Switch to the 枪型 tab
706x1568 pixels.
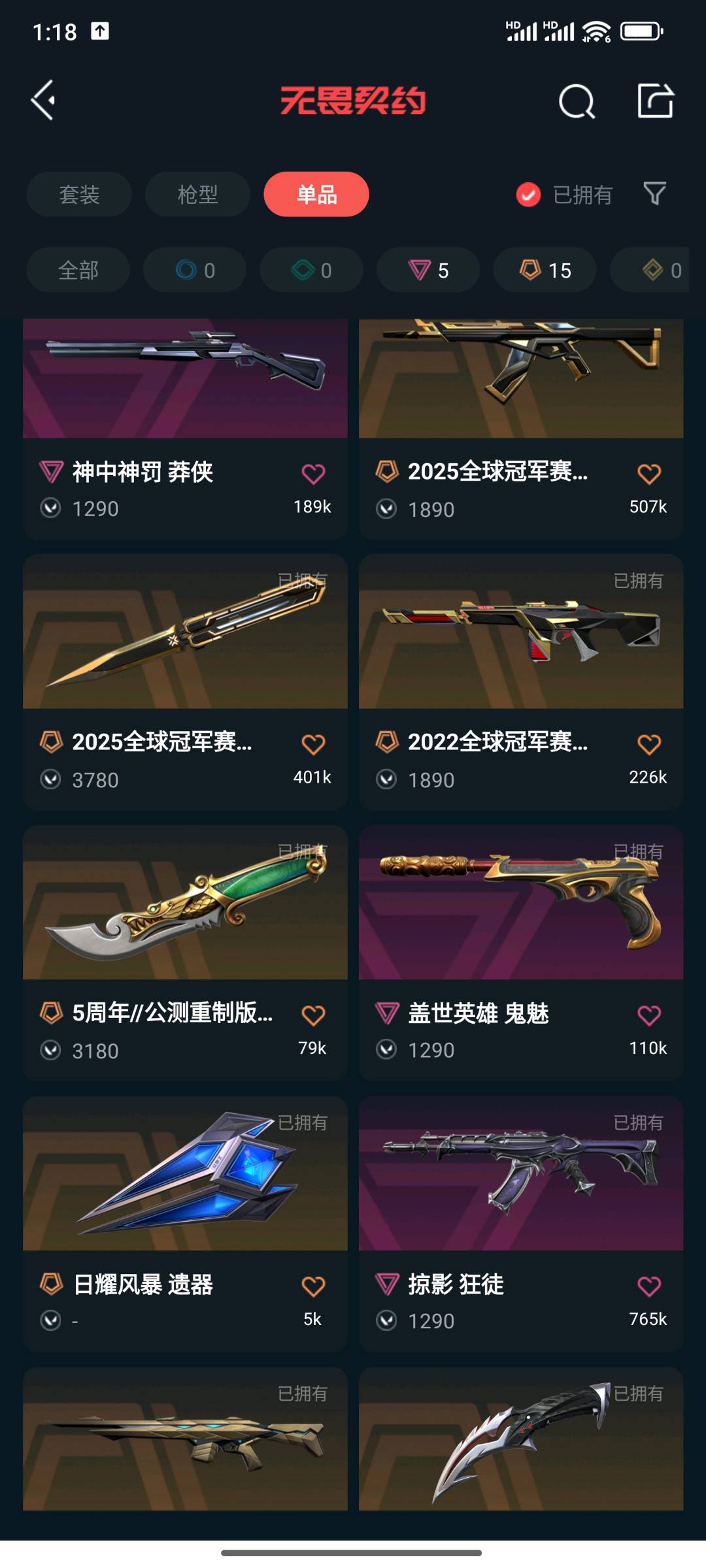pyautogui.click(x=197, y=194)
